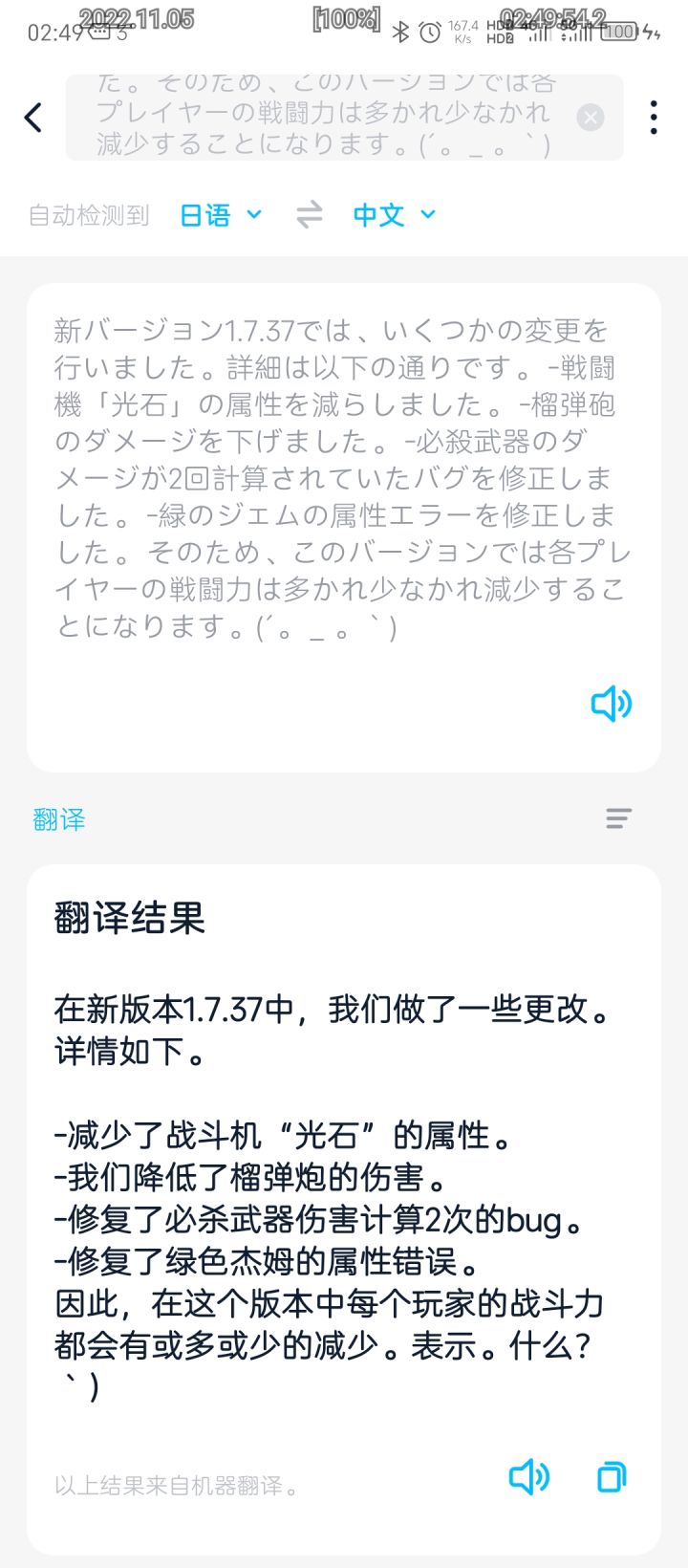
Task: Change source language from 日语
Action: 221,215
